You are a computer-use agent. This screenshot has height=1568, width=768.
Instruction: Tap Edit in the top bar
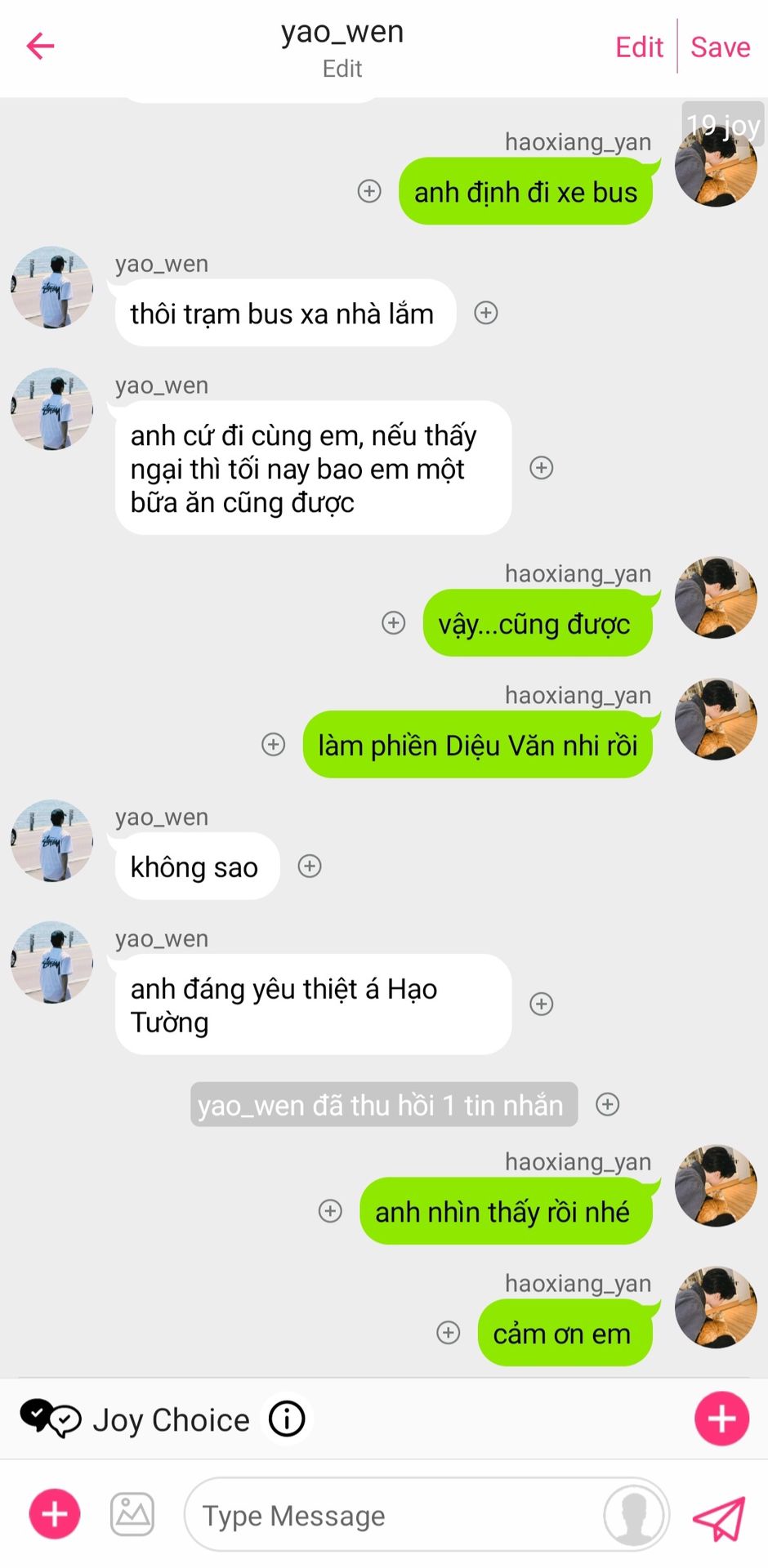tap(639, 47)
